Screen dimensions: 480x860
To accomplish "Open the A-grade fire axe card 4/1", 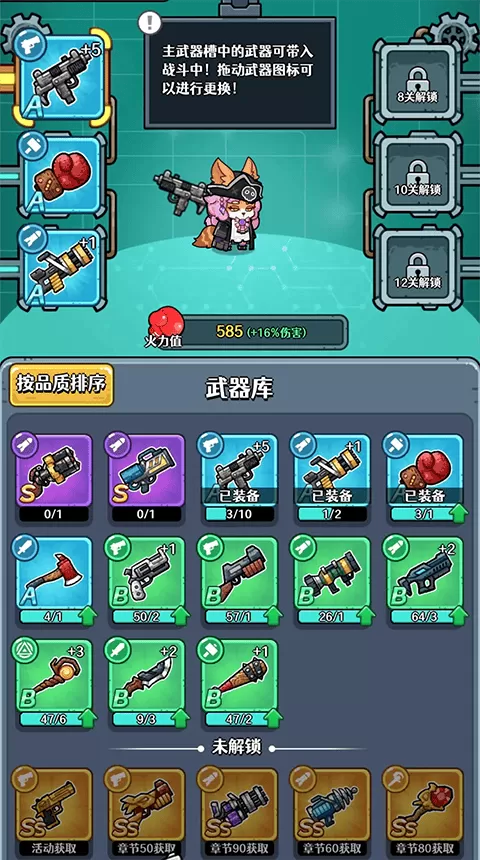I will [54, 580].
